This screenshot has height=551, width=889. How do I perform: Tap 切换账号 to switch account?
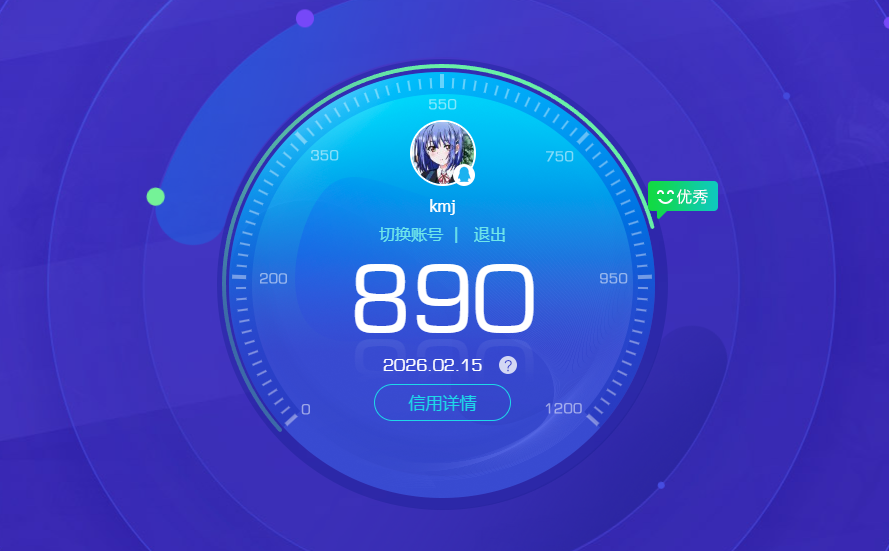coord(410,235)
